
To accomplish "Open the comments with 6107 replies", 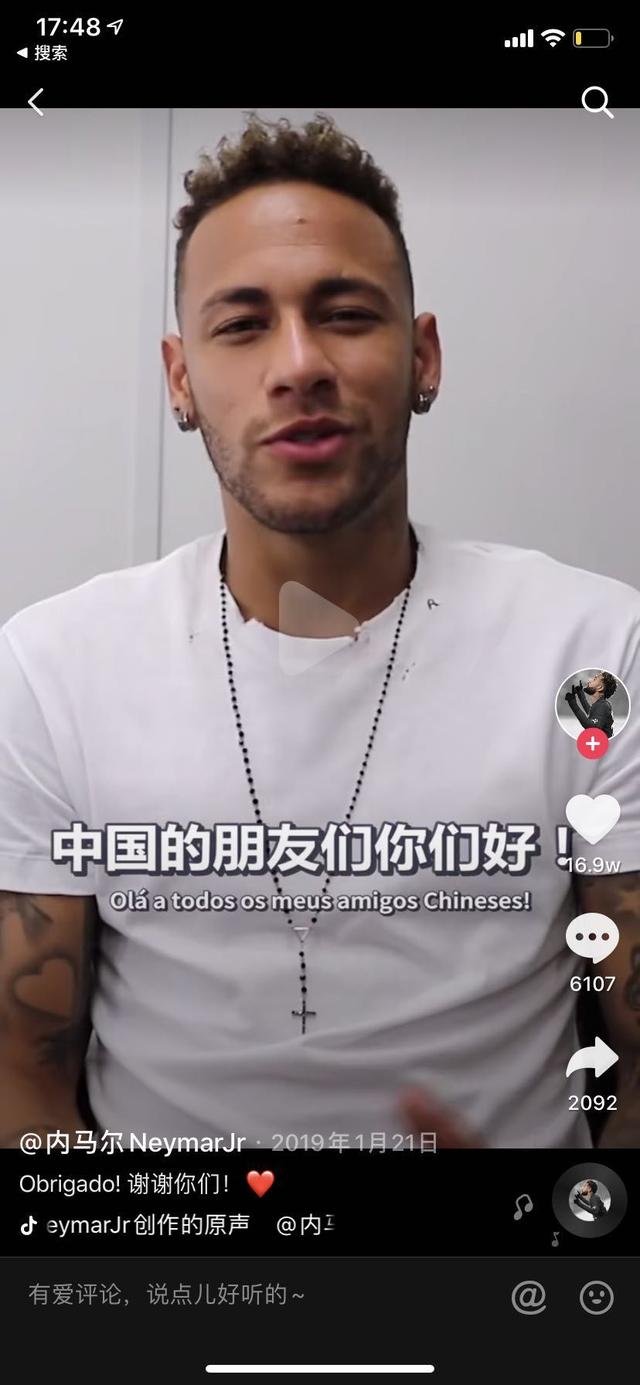I will click(592, 940).
